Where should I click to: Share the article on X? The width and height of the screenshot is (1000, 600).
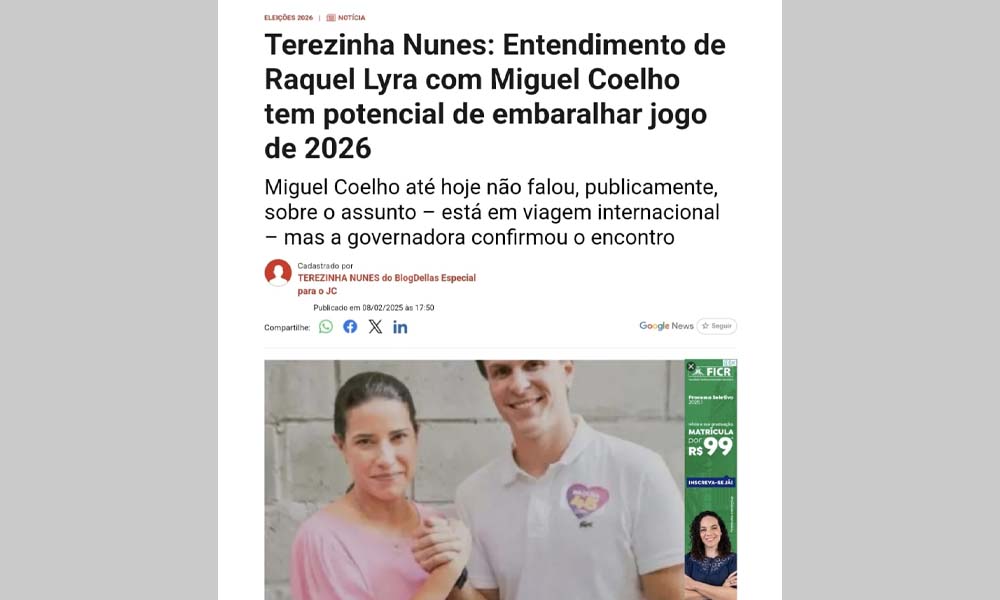tap(375, 327)
